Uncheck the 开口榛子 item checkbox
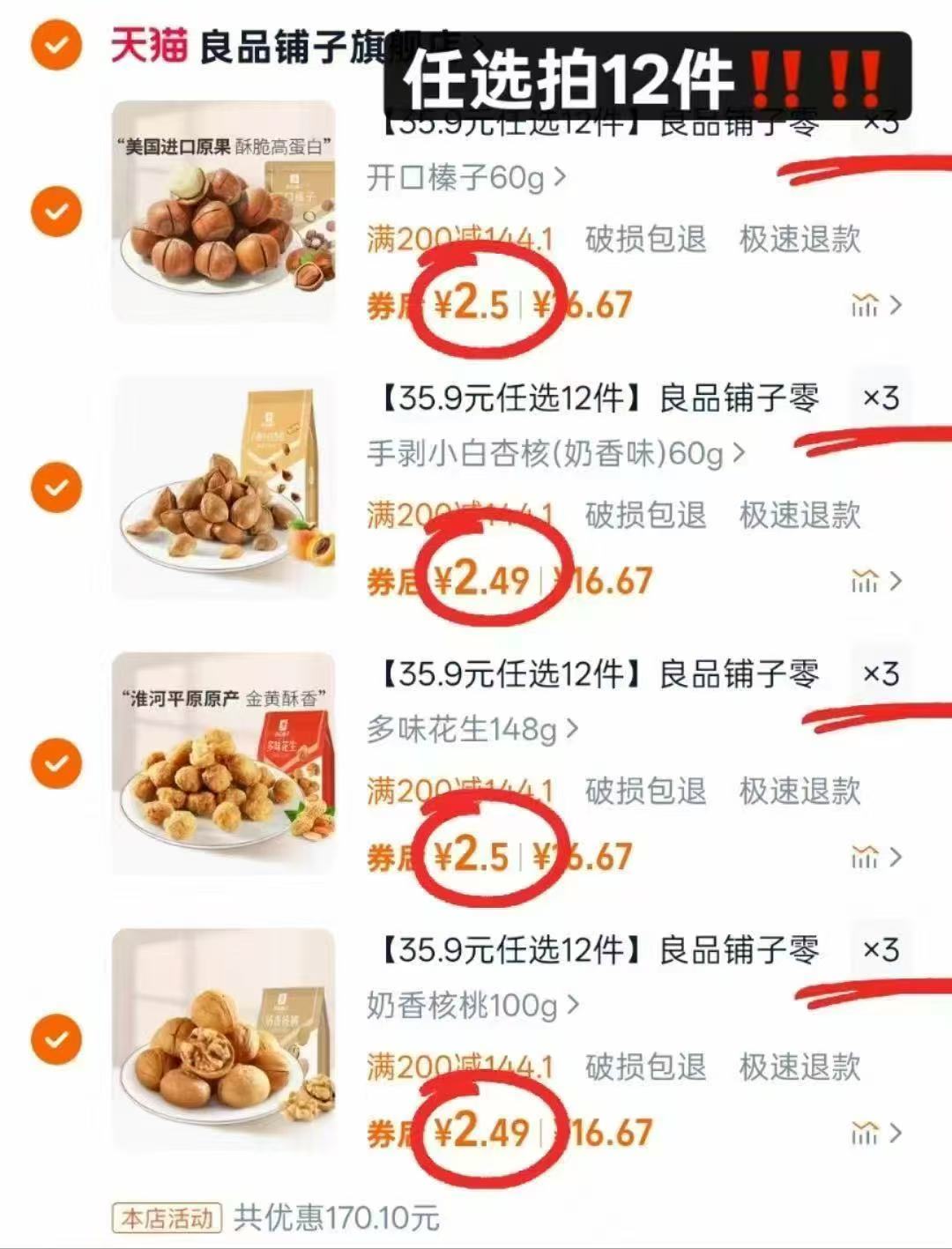 click(56, 212)
